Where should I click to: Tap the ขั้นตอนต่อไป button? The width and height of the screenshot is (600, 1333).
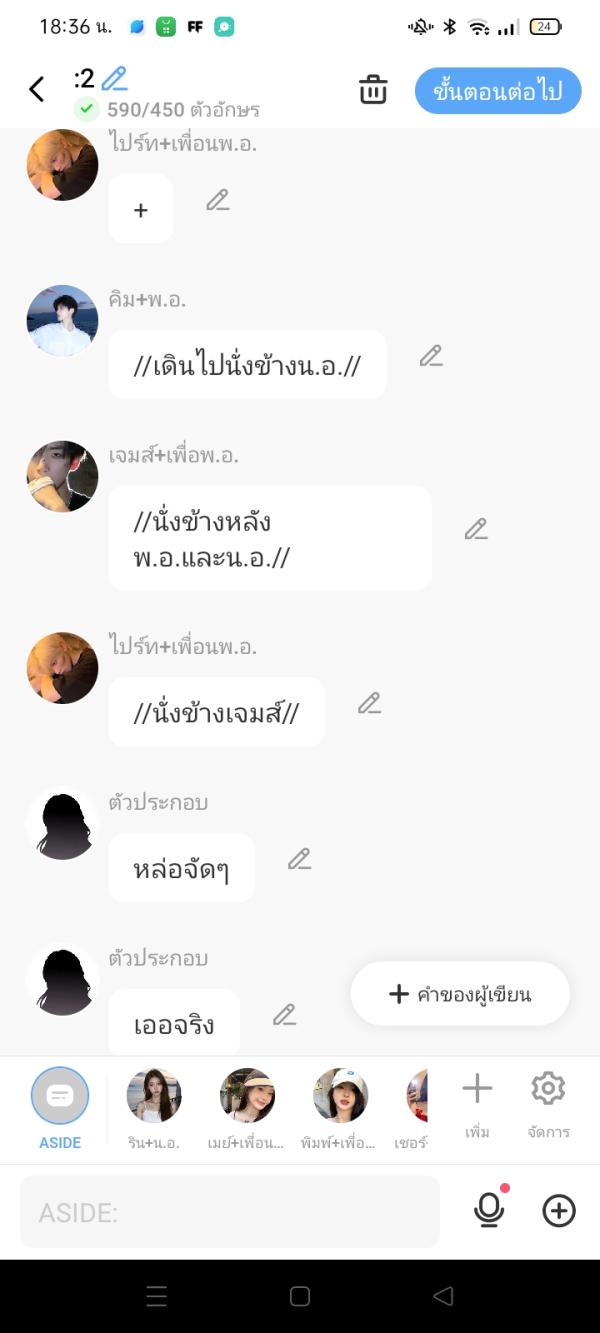[498, 91]
